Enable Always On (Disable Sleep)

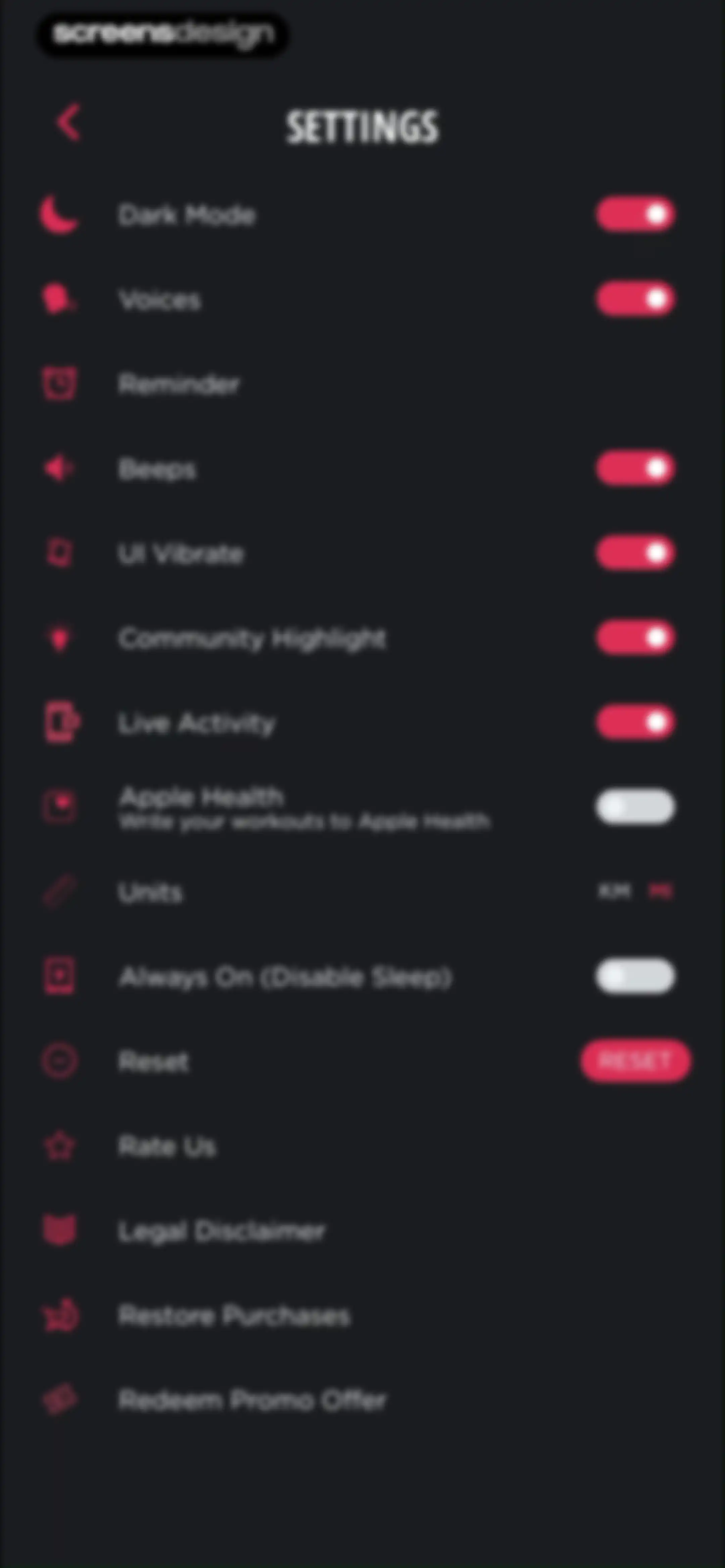(x=635, y=976)
